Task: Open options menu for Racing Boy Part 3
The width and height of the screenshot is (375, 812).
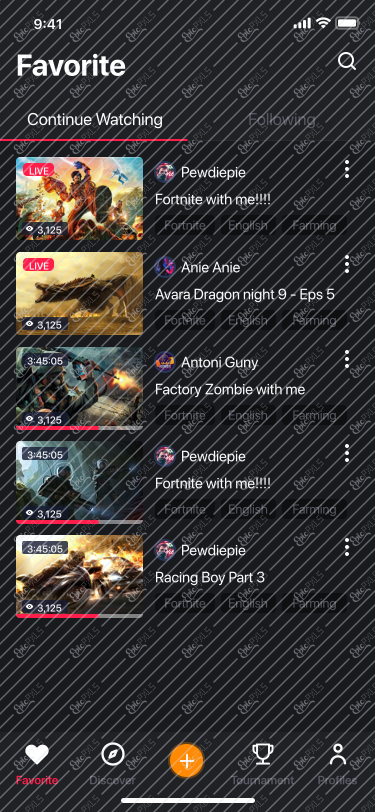Action: [347, 547]
